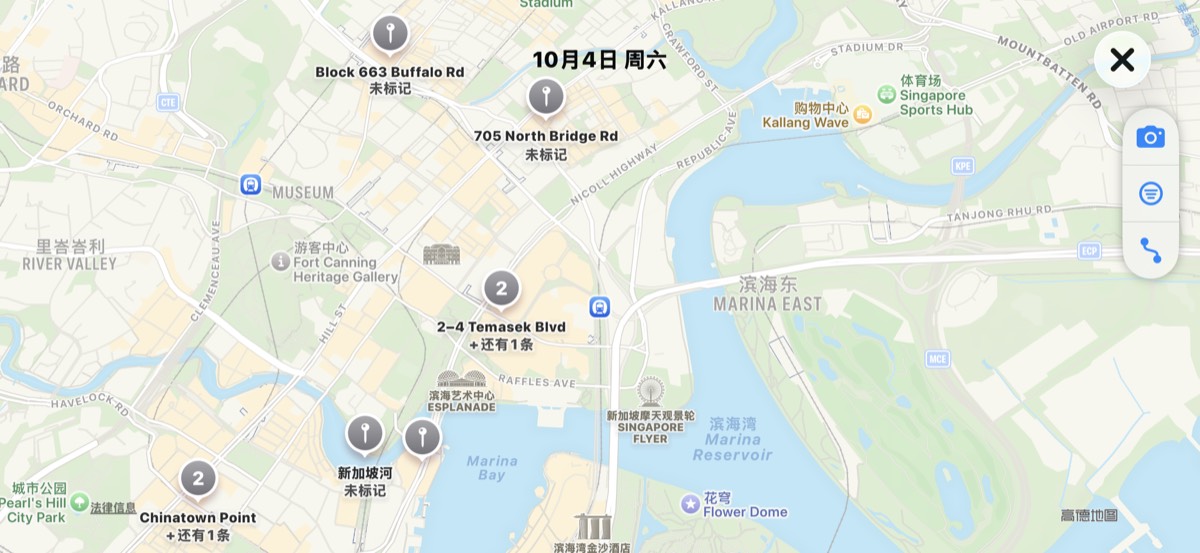Tap the route path icon
This screenshot has height=553, width=1200.
pos(1150,250)
